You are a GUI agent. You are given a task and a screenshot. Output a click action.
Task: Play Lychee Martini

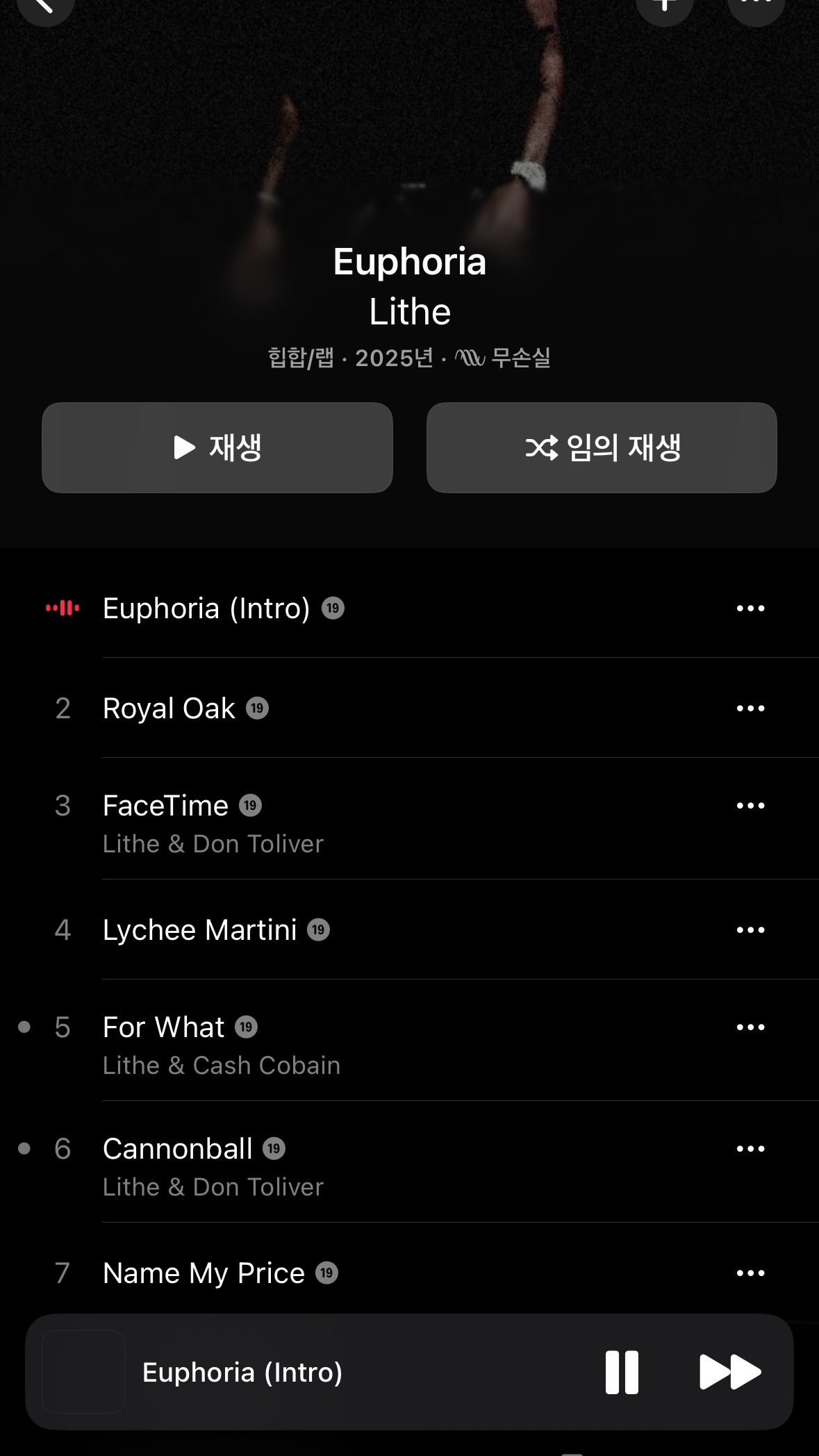(x=199, y=930)
